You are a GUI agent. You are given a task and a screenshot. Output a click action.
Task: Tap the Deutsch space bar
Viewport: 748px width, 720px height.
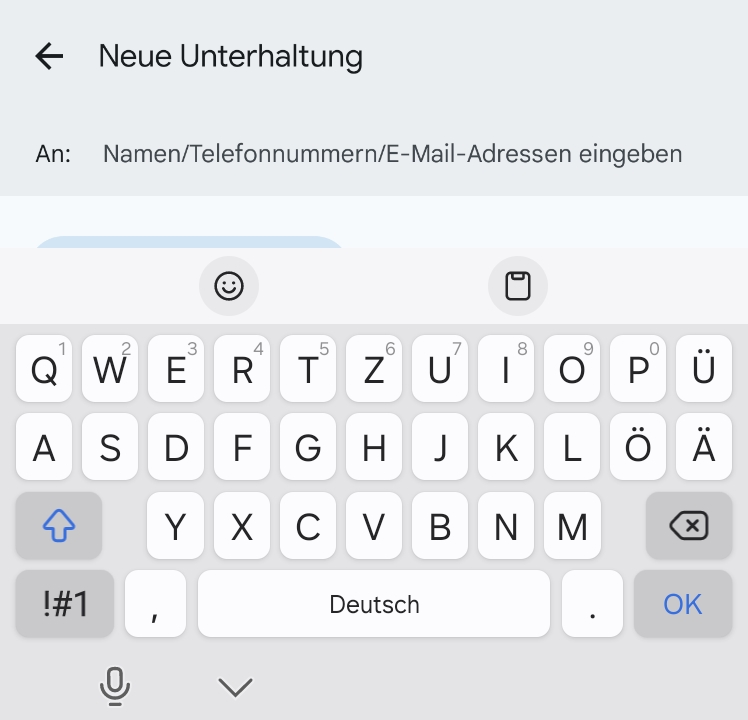374,603
